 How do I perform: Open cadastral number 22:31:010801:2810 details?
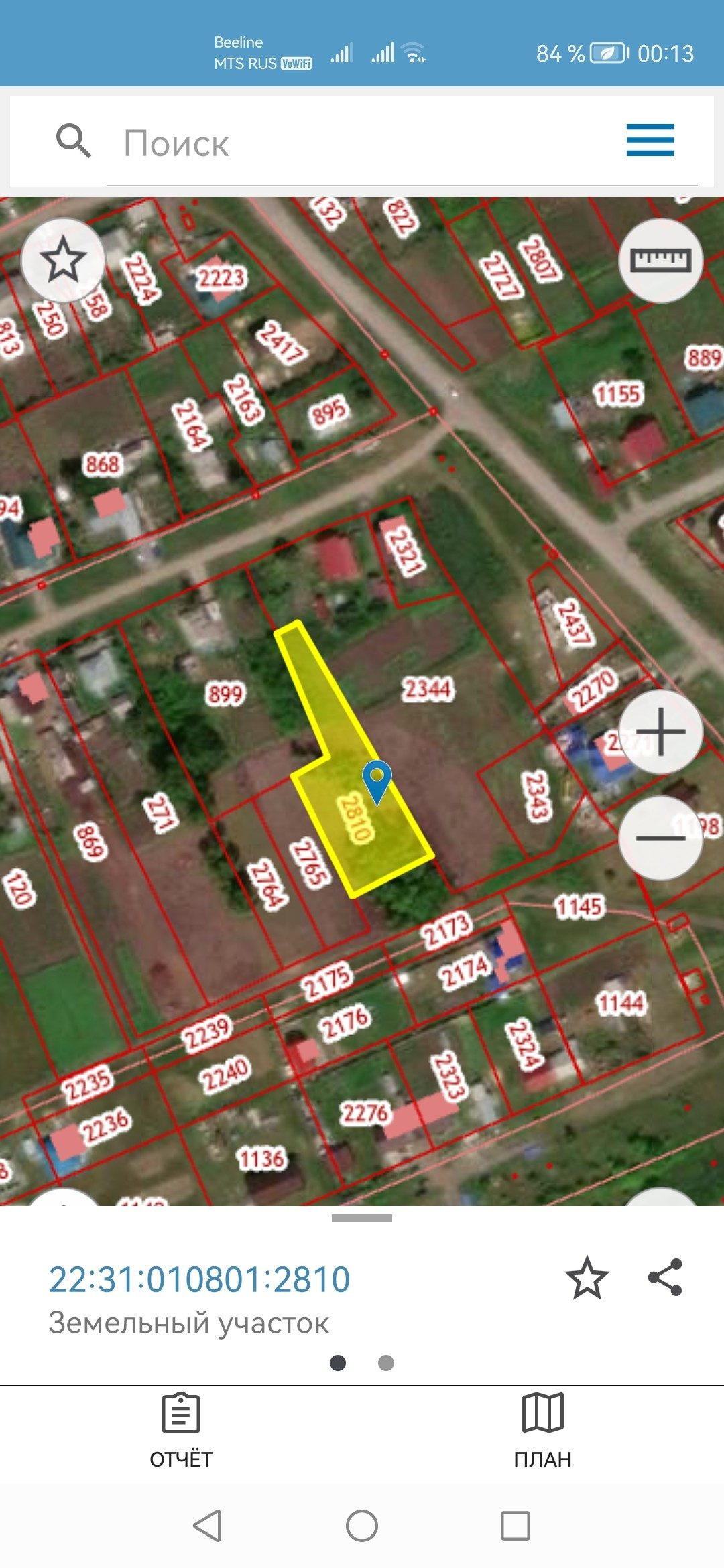[200, 1279]
